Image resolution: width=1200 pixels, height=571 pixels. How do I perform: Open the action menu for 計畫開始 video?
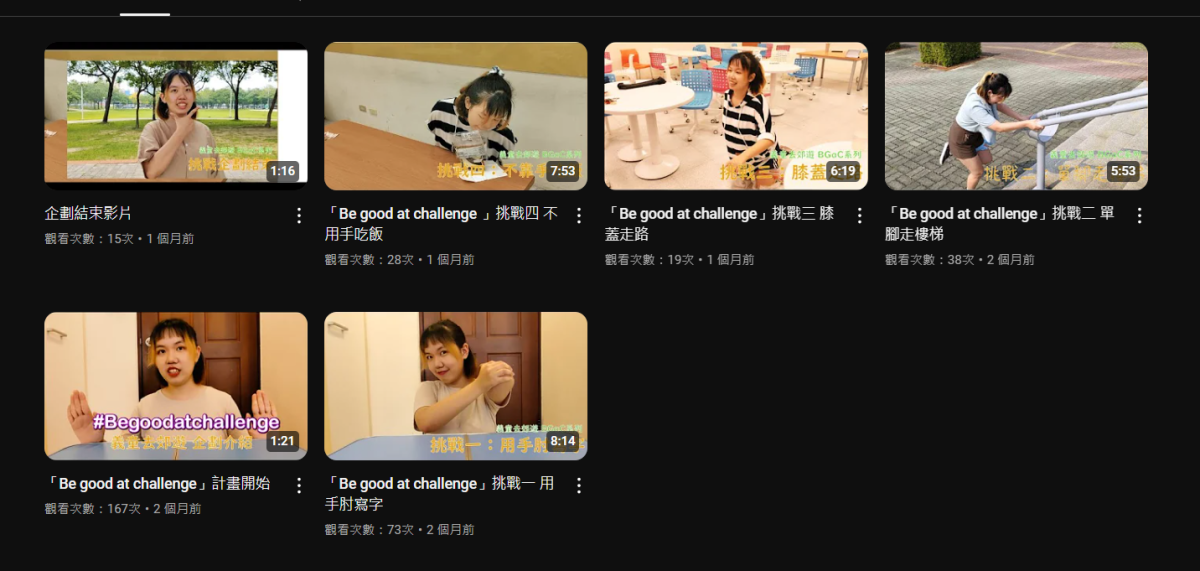point(298,485)
